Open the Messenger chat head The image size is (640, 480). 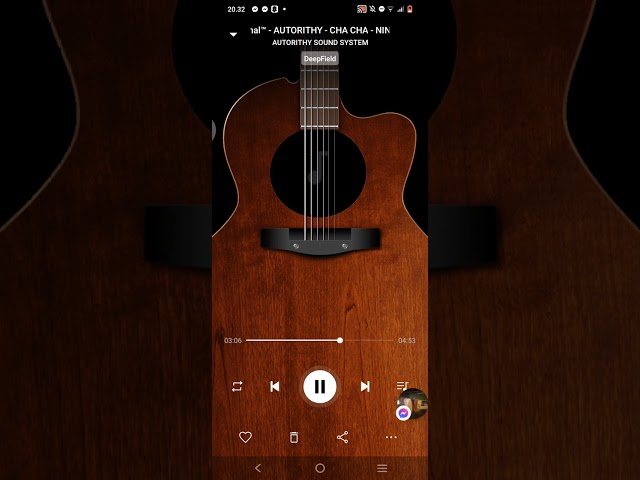pos(404,413)
